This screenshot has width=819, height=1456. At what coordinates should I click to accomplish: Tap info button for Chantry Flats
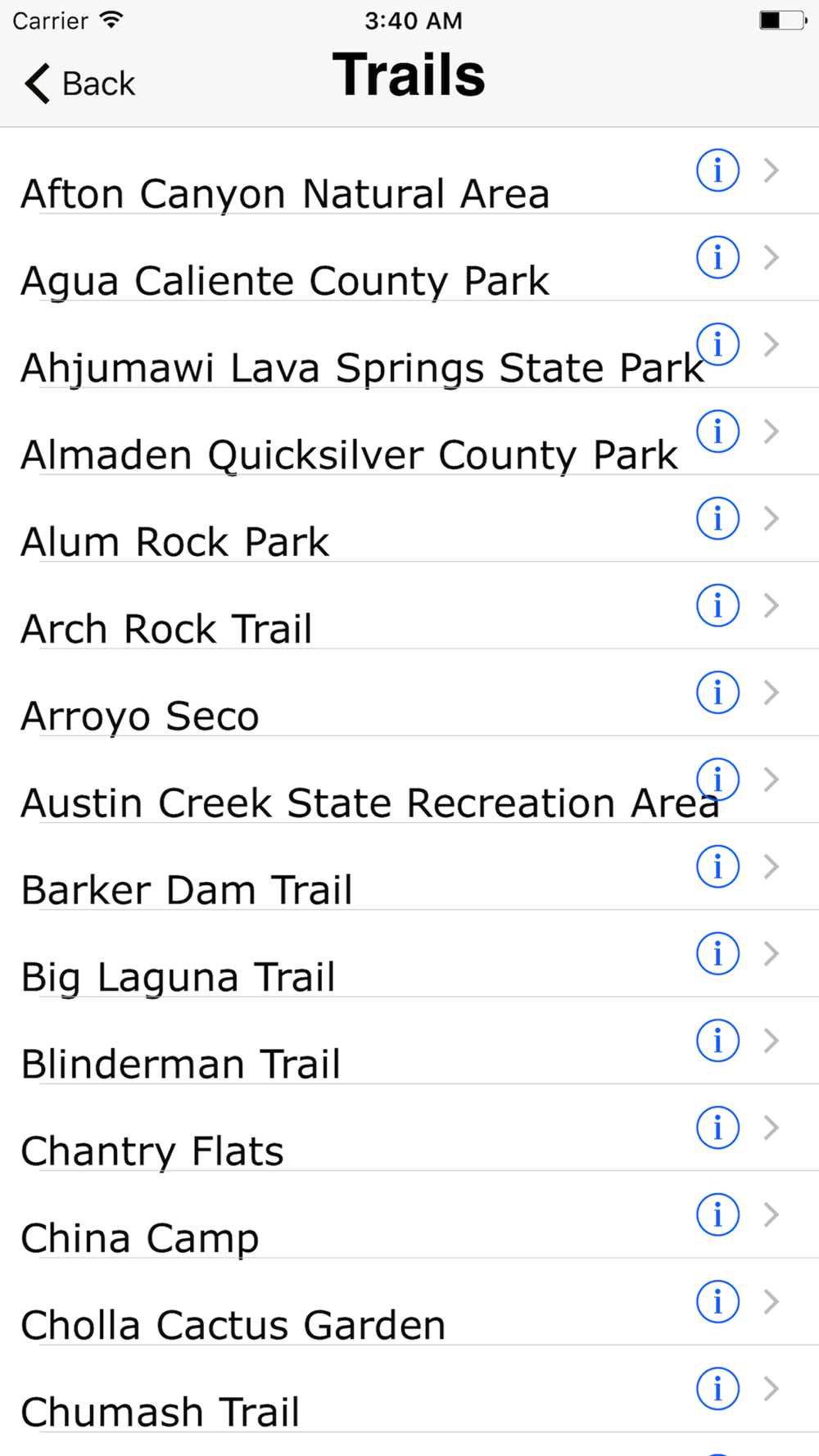tap(717, 1128)
